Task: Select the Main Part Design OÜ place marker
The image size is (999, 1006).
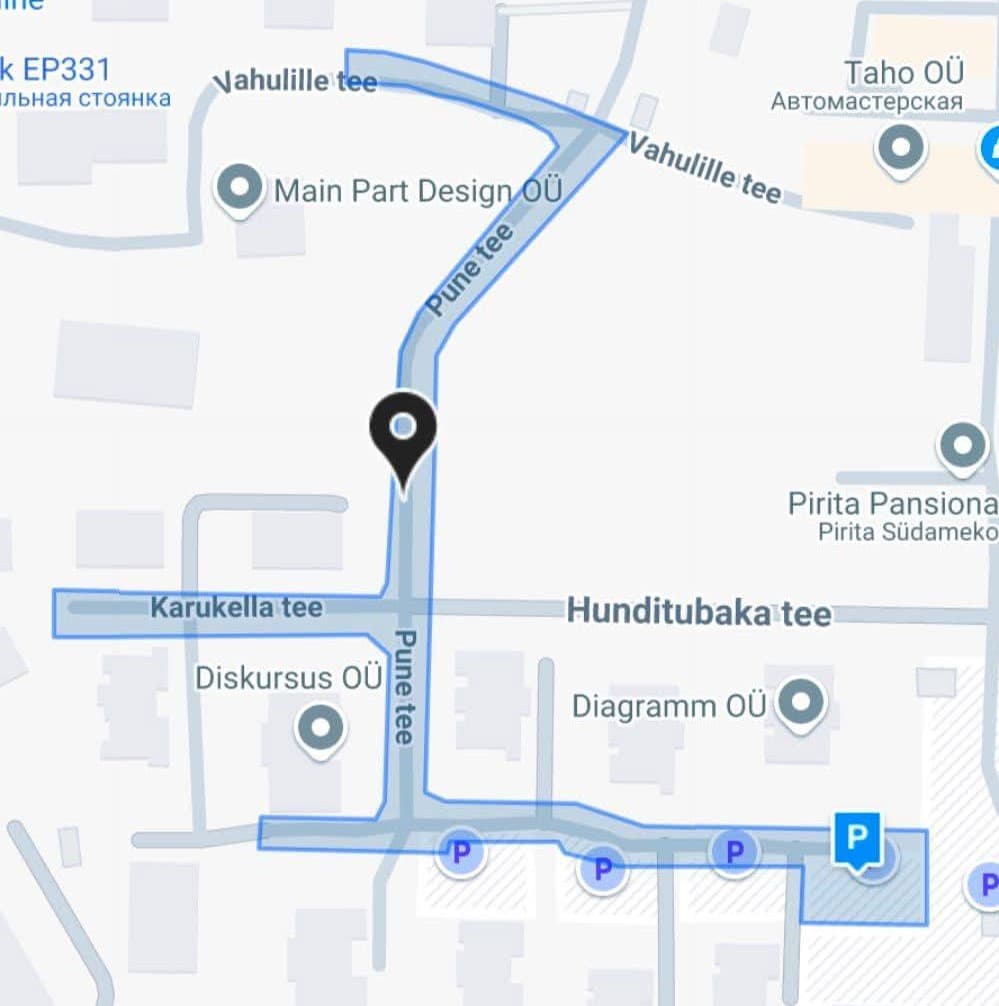Action: tap(238, 184)
